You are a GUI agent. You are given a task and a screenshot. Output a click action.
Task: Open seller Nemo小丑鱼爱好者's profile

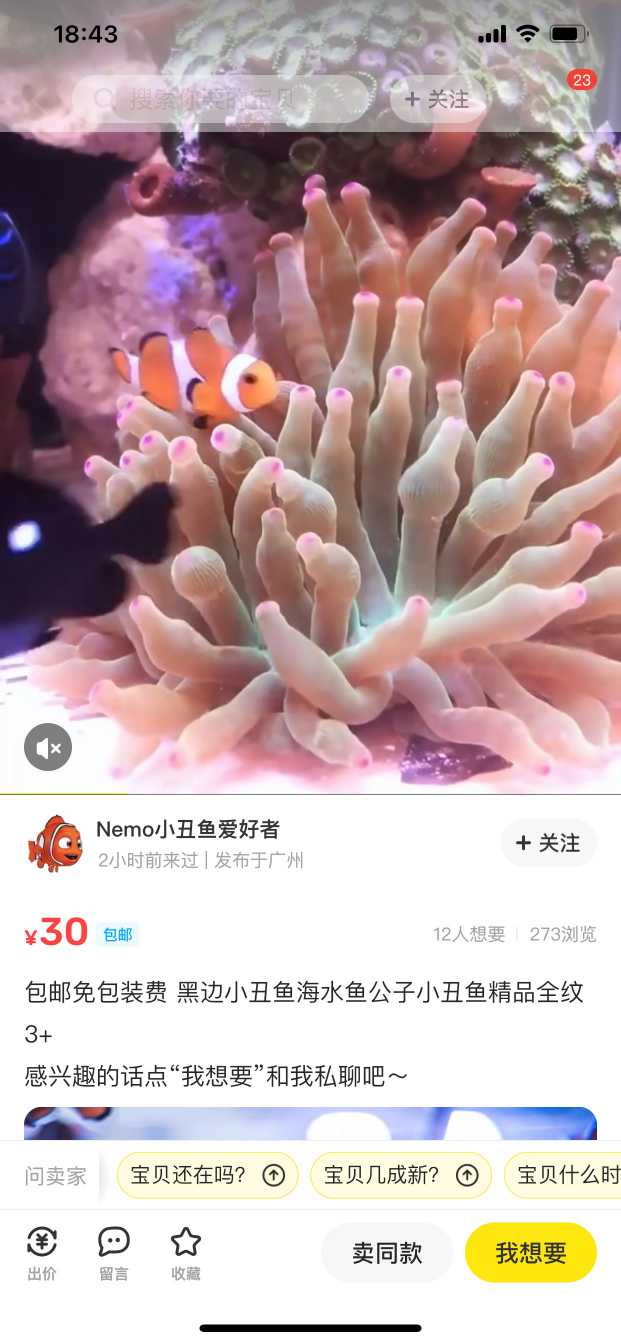point(188,829)
